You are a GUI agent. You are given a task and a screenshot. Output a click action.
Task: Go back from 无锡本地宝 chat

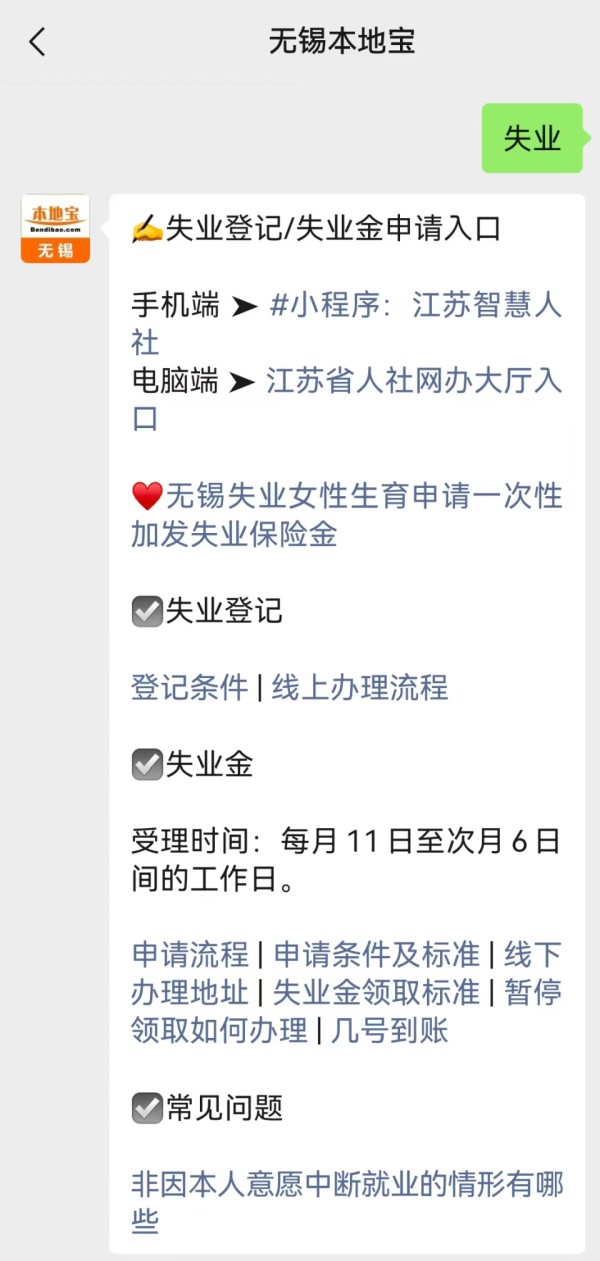pyautogui.click(x=38, y=42)
